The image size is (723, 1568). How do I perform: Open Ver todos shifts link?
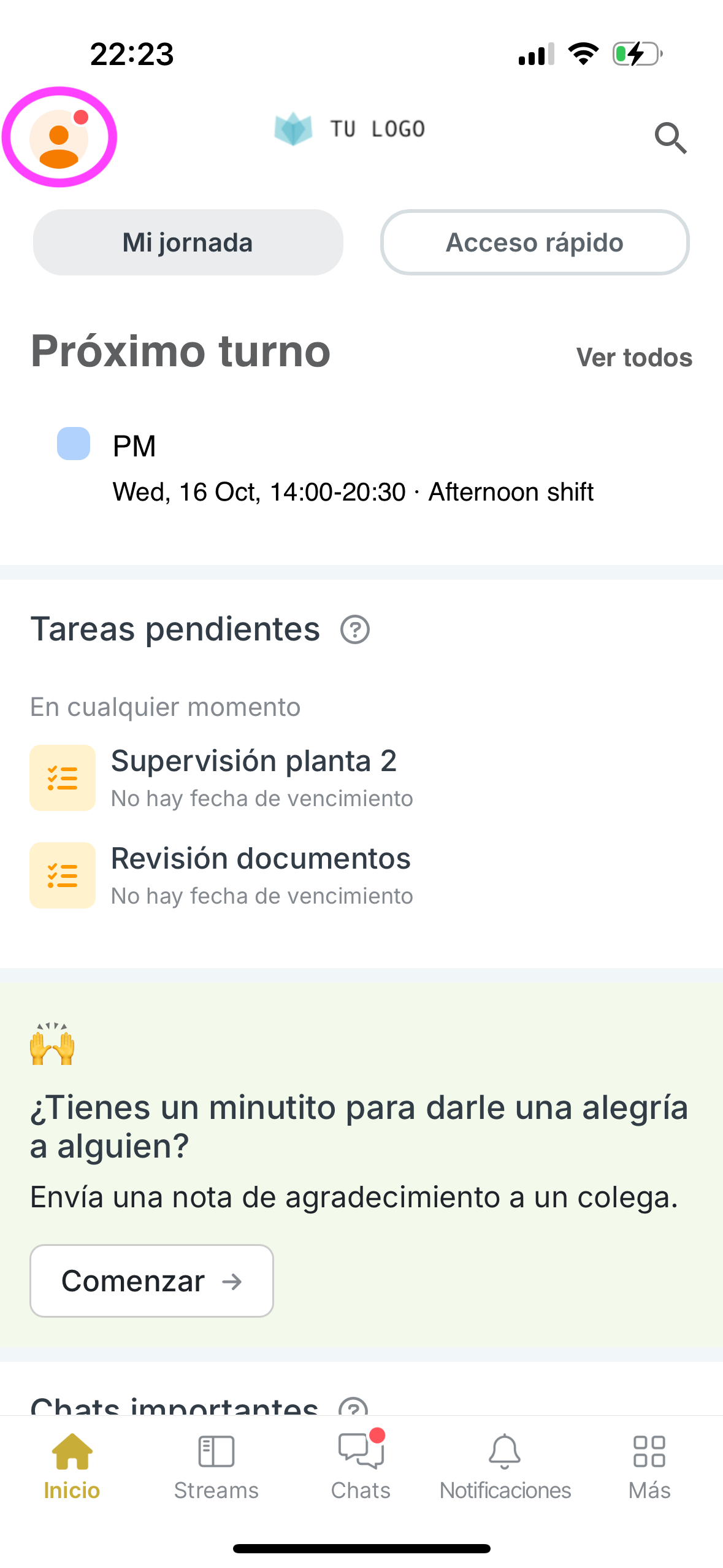pos(634,358)
